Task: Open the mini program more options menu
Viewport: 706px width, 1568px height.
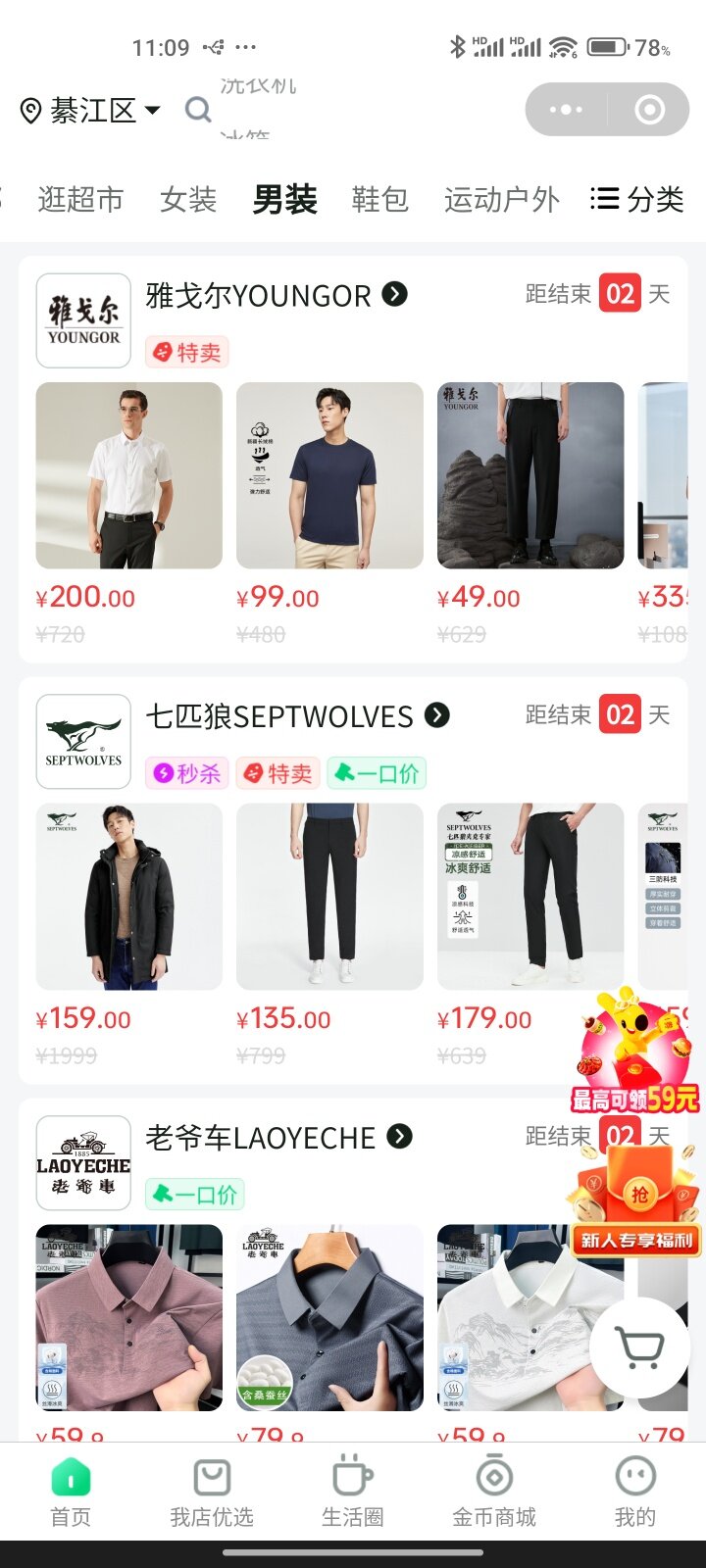Action: tap(566, 110)
